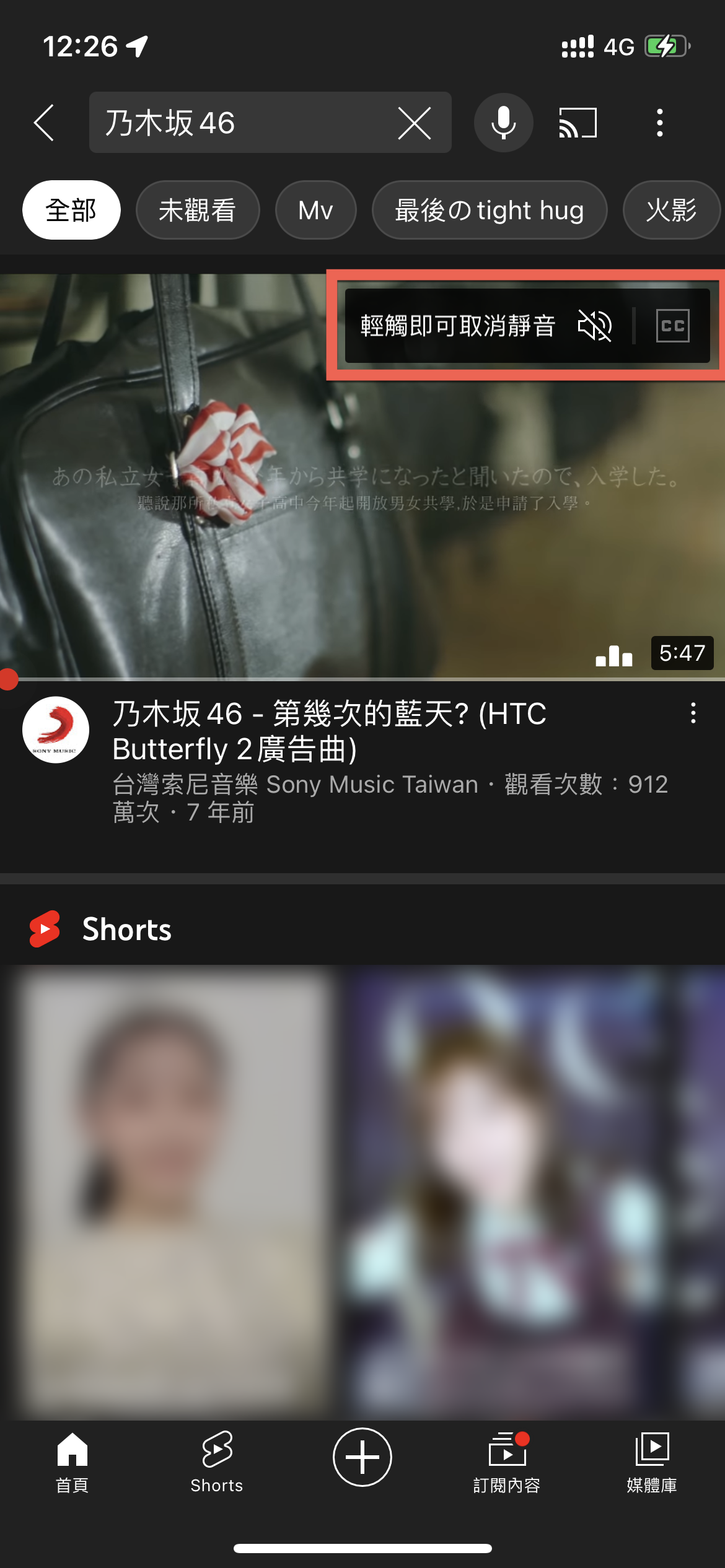Open Sony Music Taiwan channel avatar

tap(56, 730)
